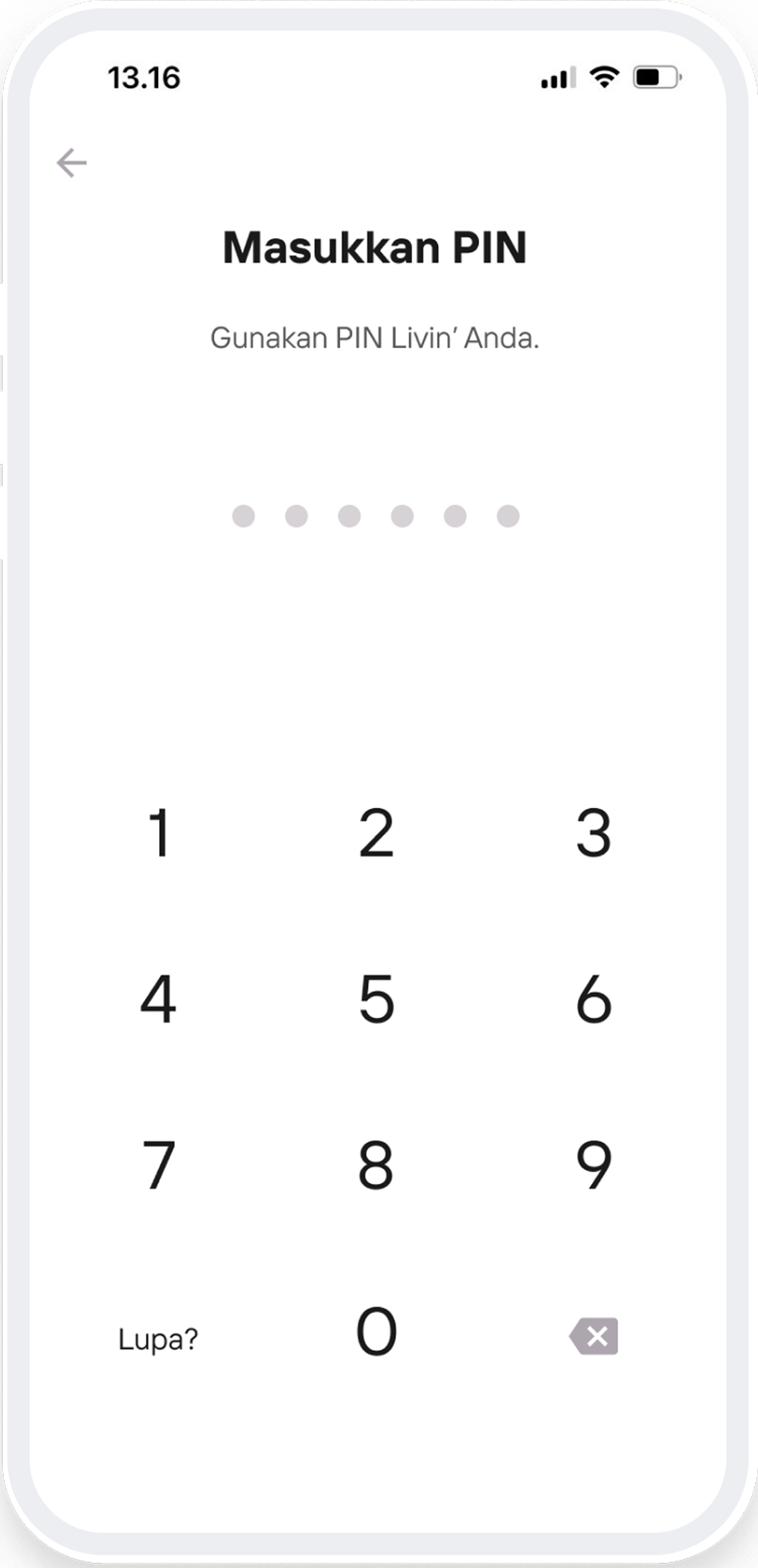Open the Lupa? forgot PIN link

158,1339
